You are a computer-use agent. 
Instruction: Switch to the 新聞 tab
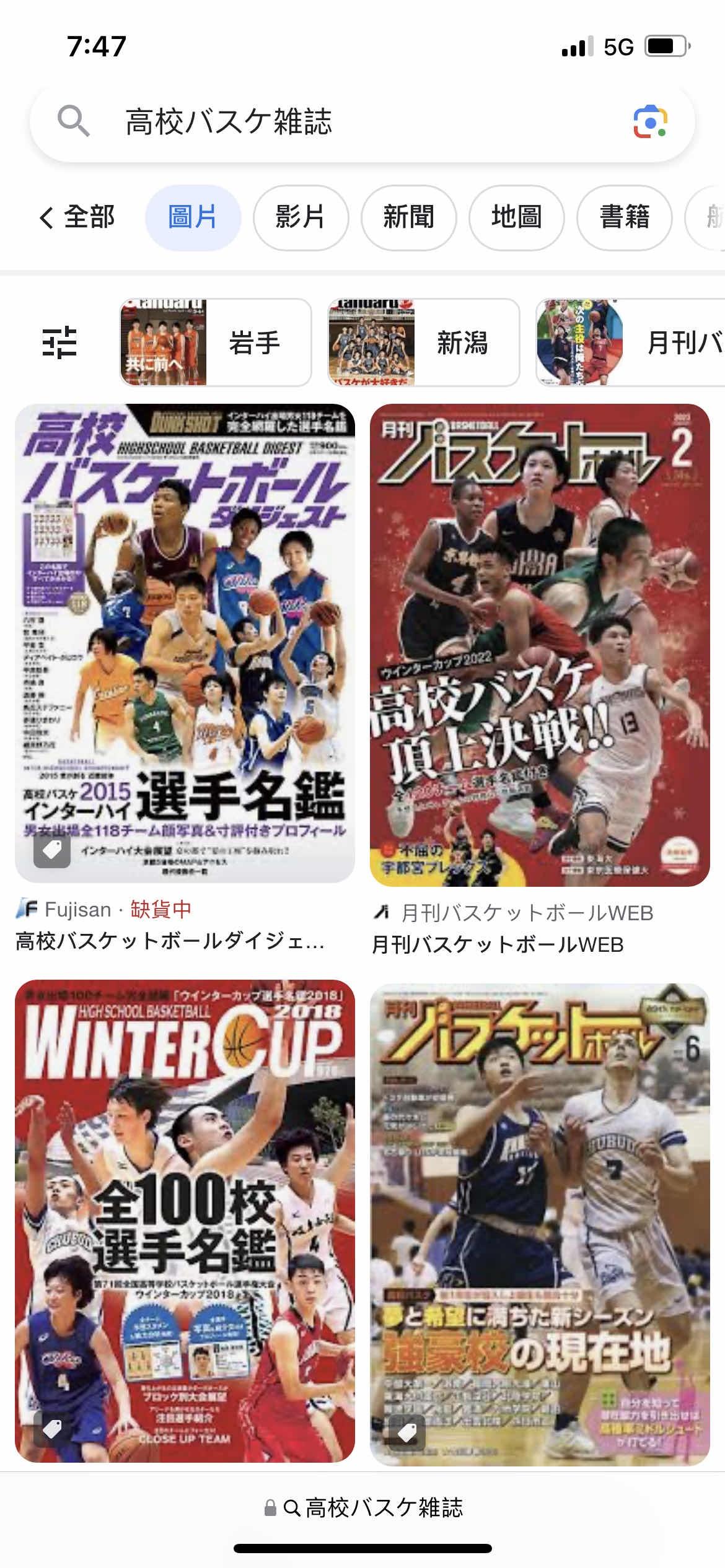click(x=408, y=217)
